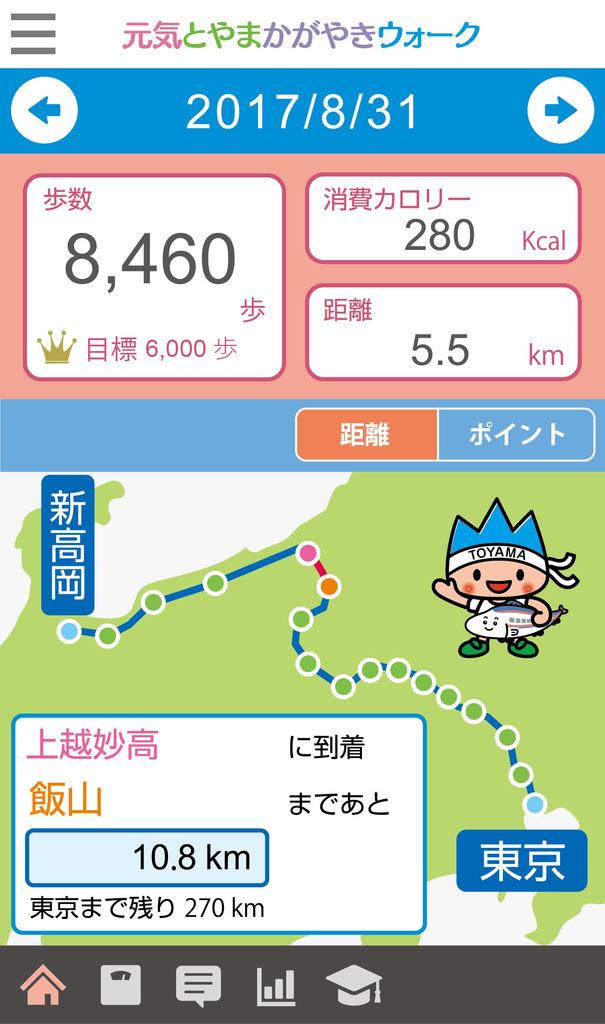Screen dimensions: 605x1024
Task: Open the home tab in bottom bar
Action: pyautogui.click(x=43, y=985)
